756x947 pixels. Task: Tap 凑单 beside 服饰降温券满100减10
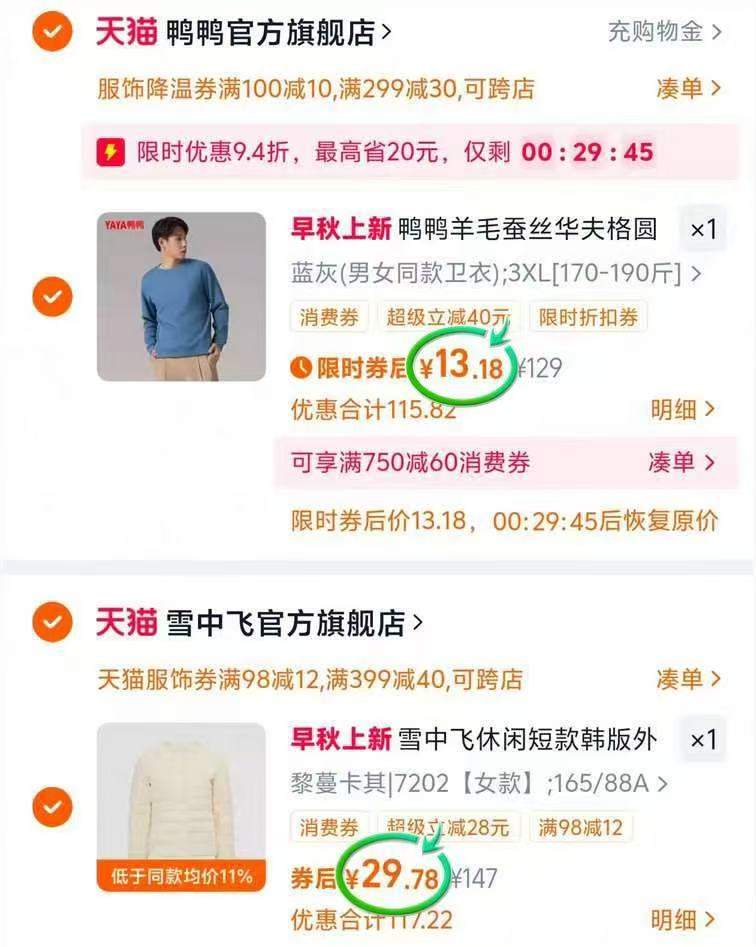pos(688,89)
